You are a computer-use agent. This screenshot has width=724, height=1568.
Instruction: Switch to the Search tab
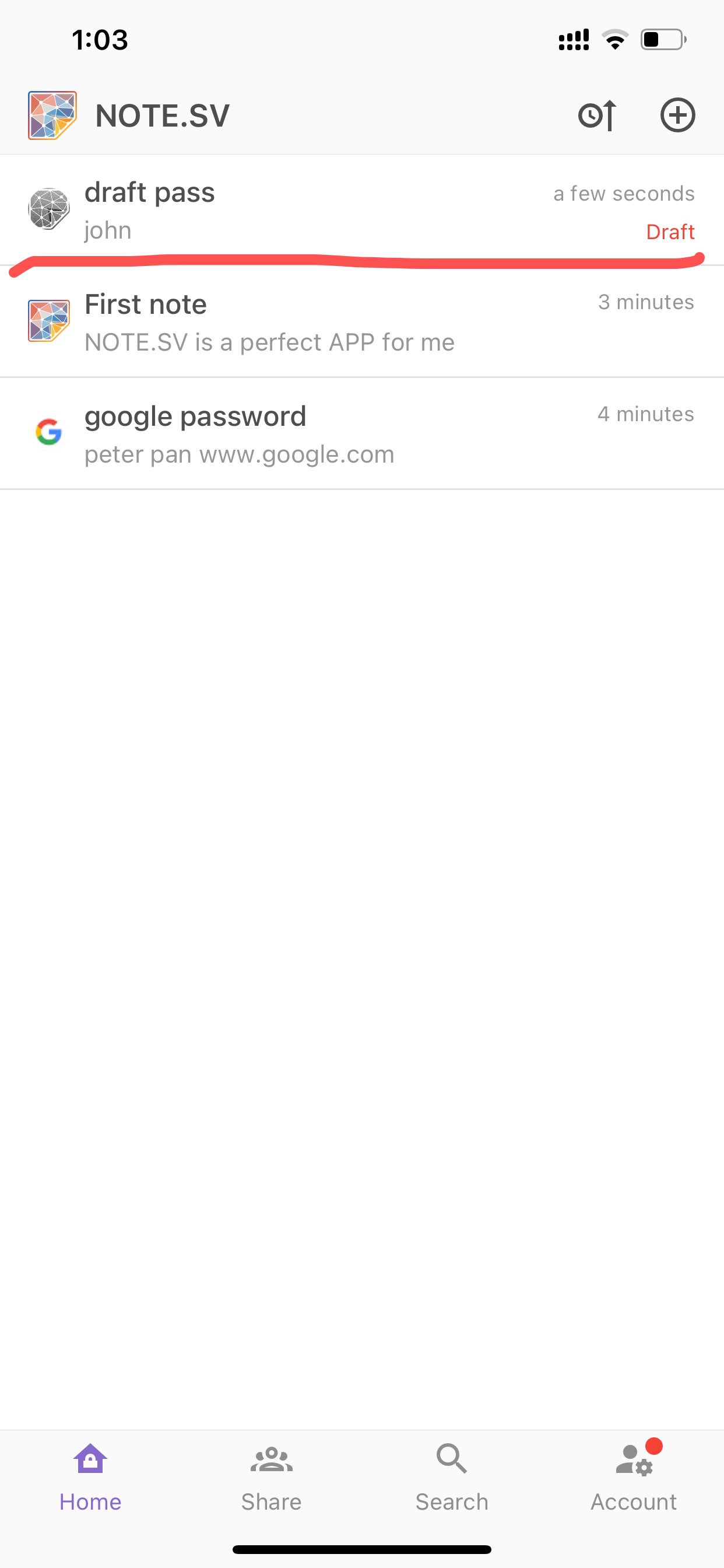pos(451,1478)
